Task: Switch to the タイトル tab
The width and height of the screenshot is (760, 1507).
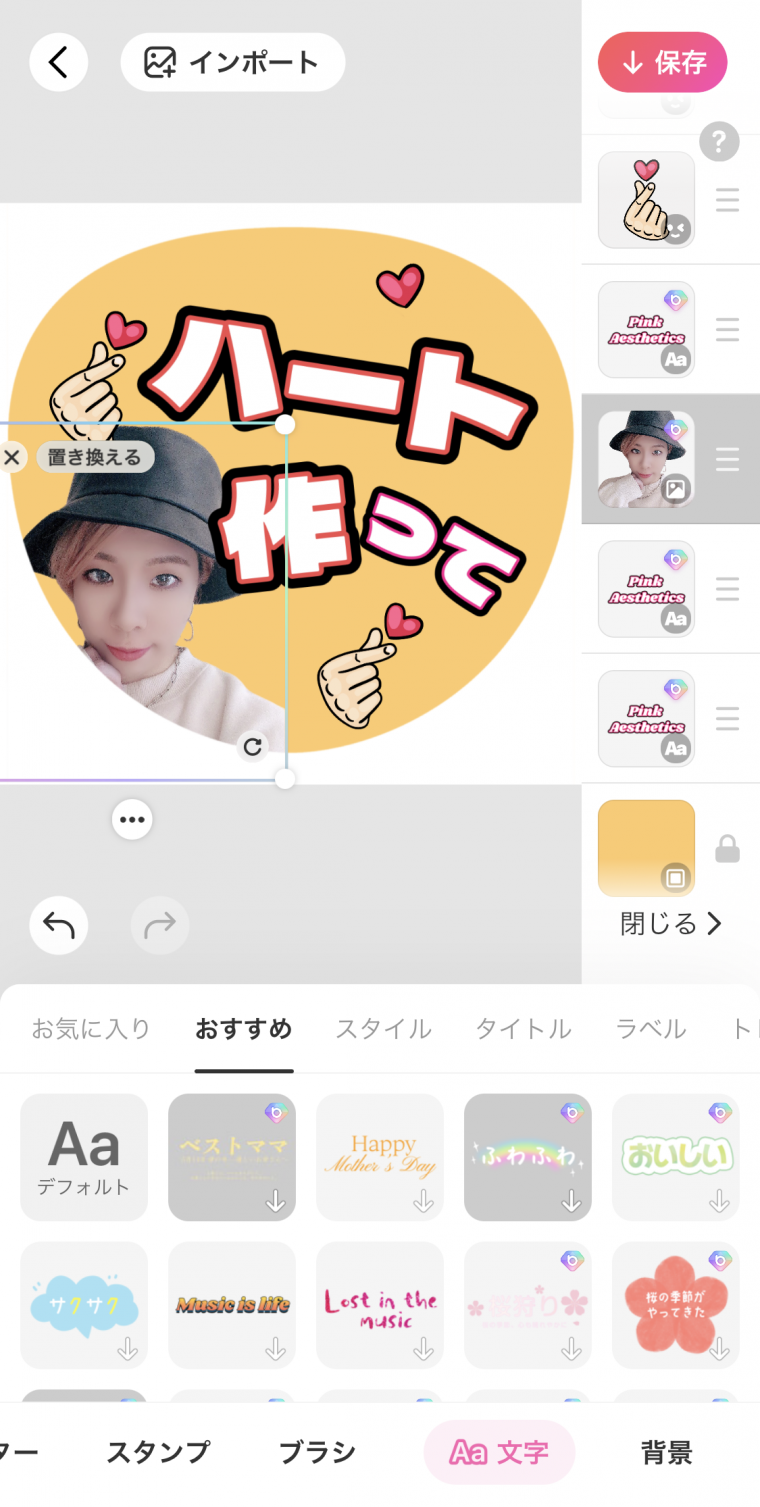Action: click(x=523, y=1028)
